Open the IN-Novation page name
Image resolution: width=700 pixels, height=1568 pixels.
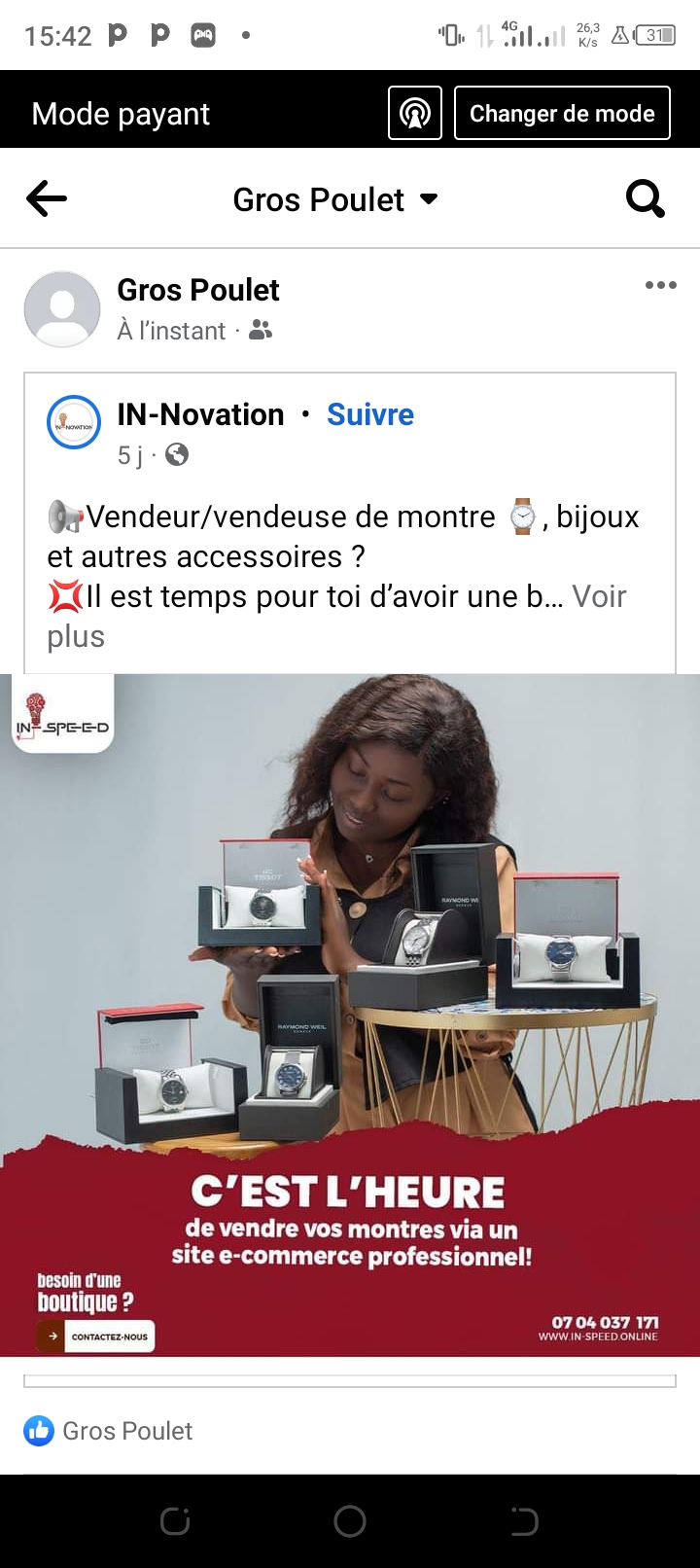click(200, 414)
